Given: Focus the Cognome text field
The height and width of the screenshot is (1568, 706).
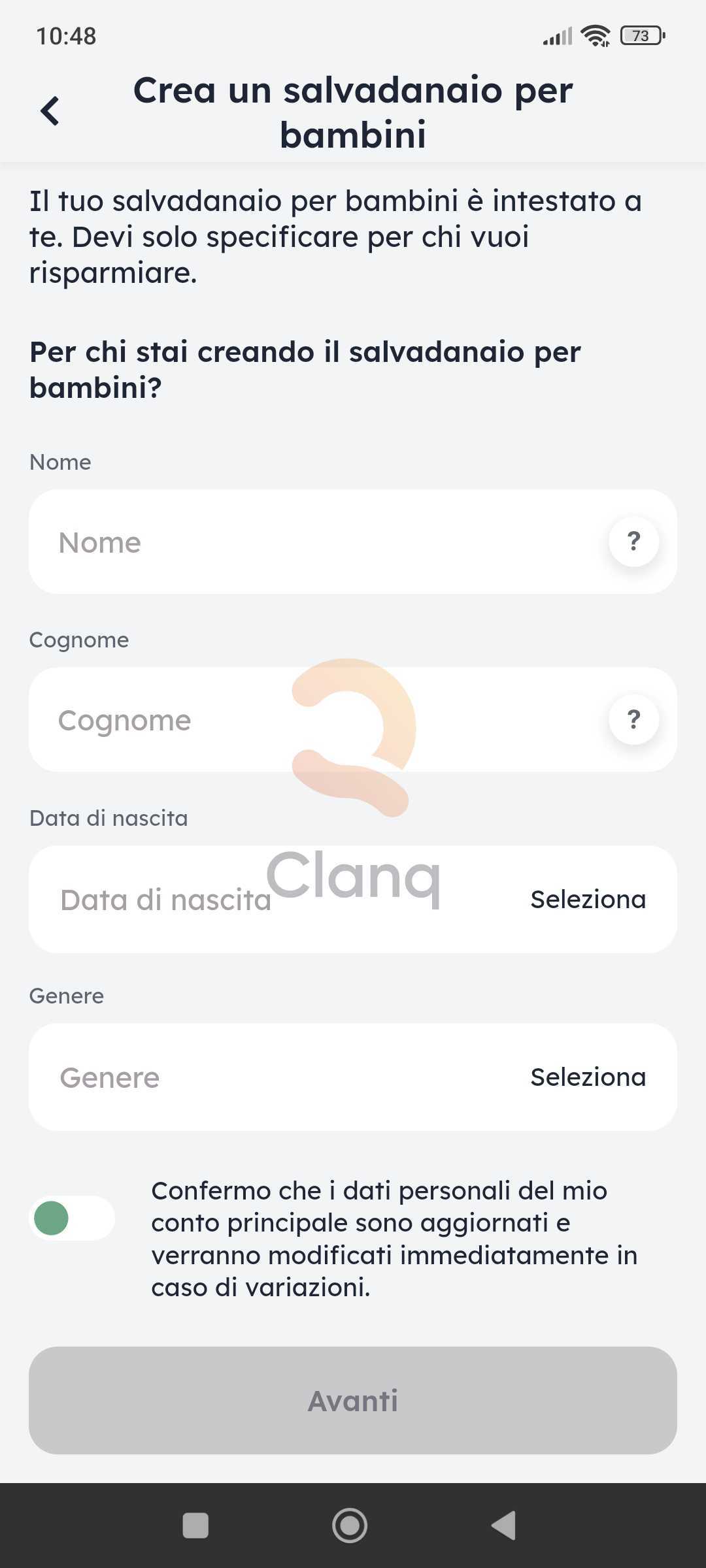Looking at the screenshot, I should (x=352, y=719).
